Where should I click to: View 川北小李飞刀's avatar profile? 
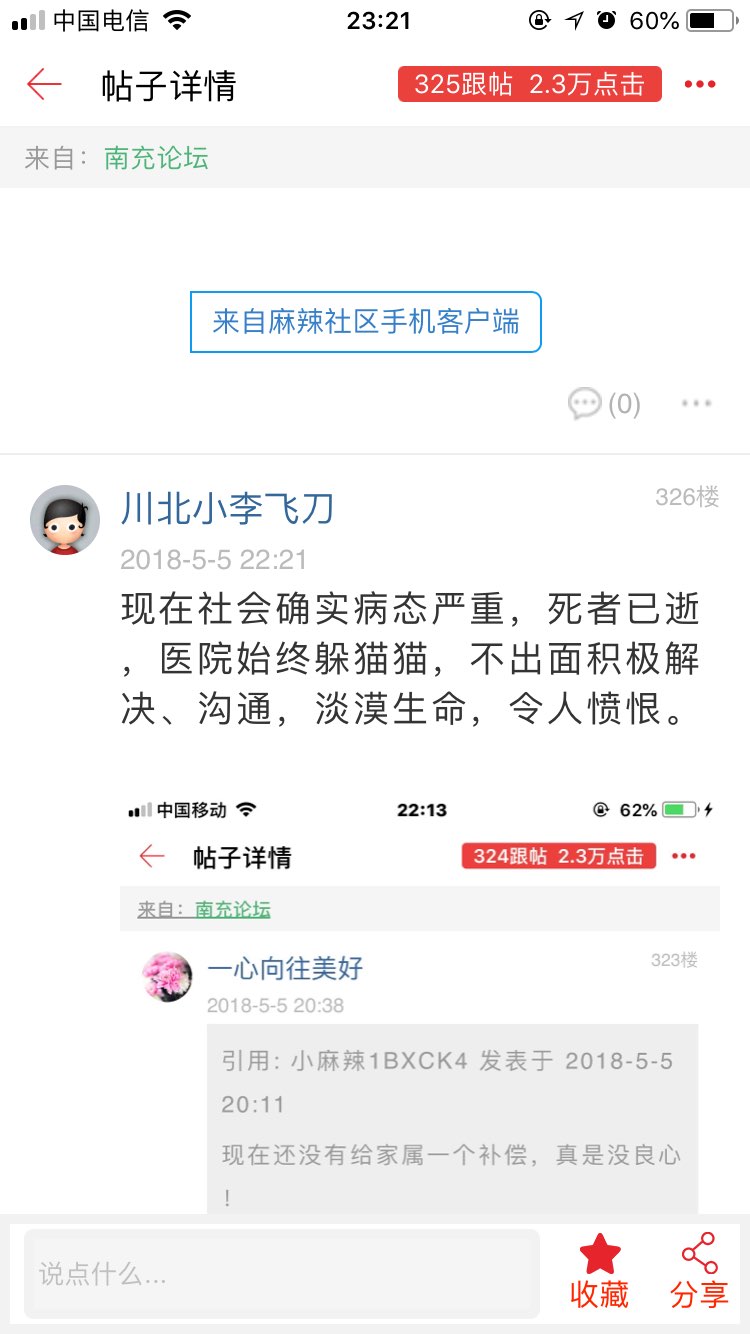(65, 520)
